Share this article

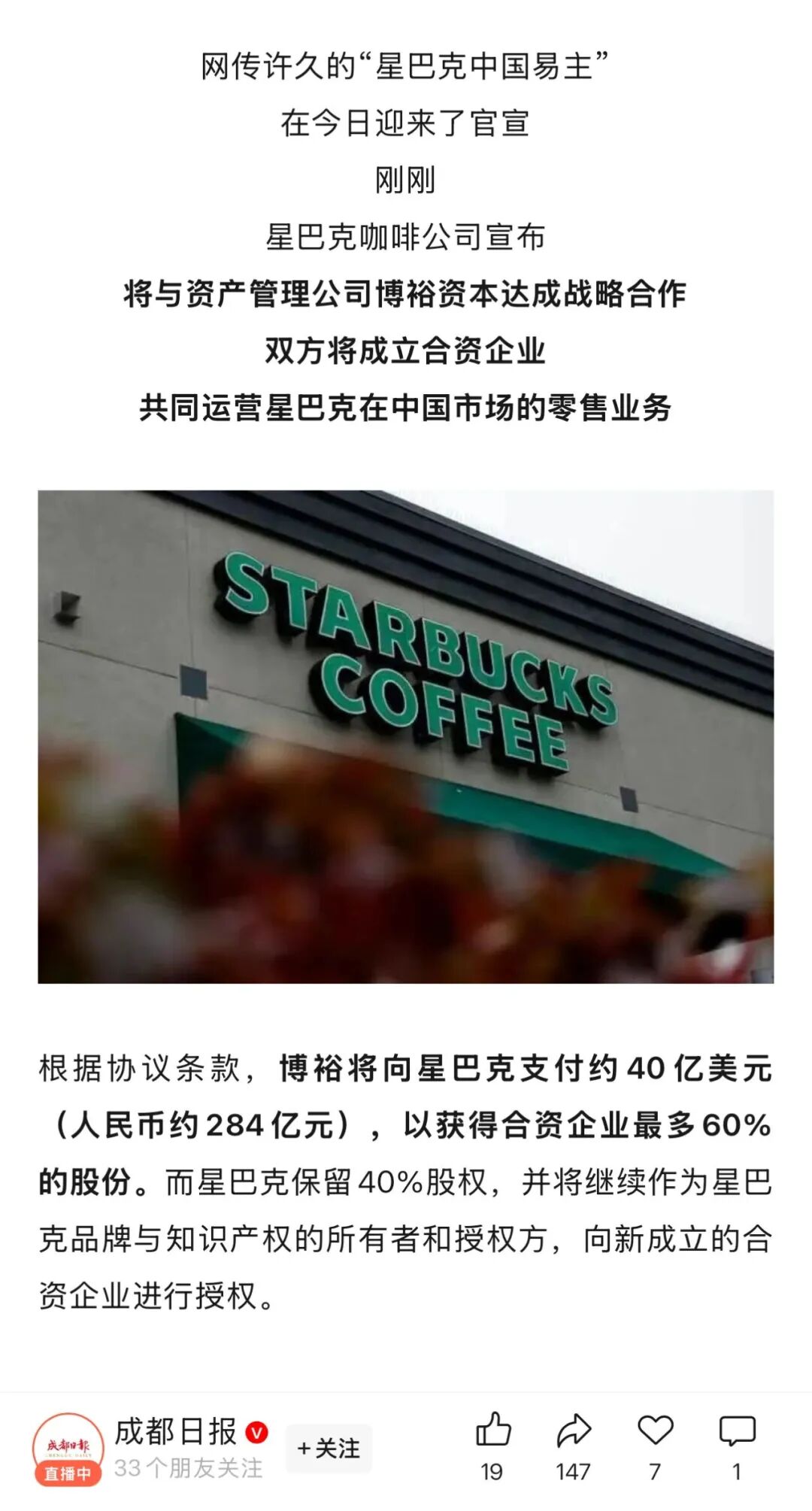574,1431
